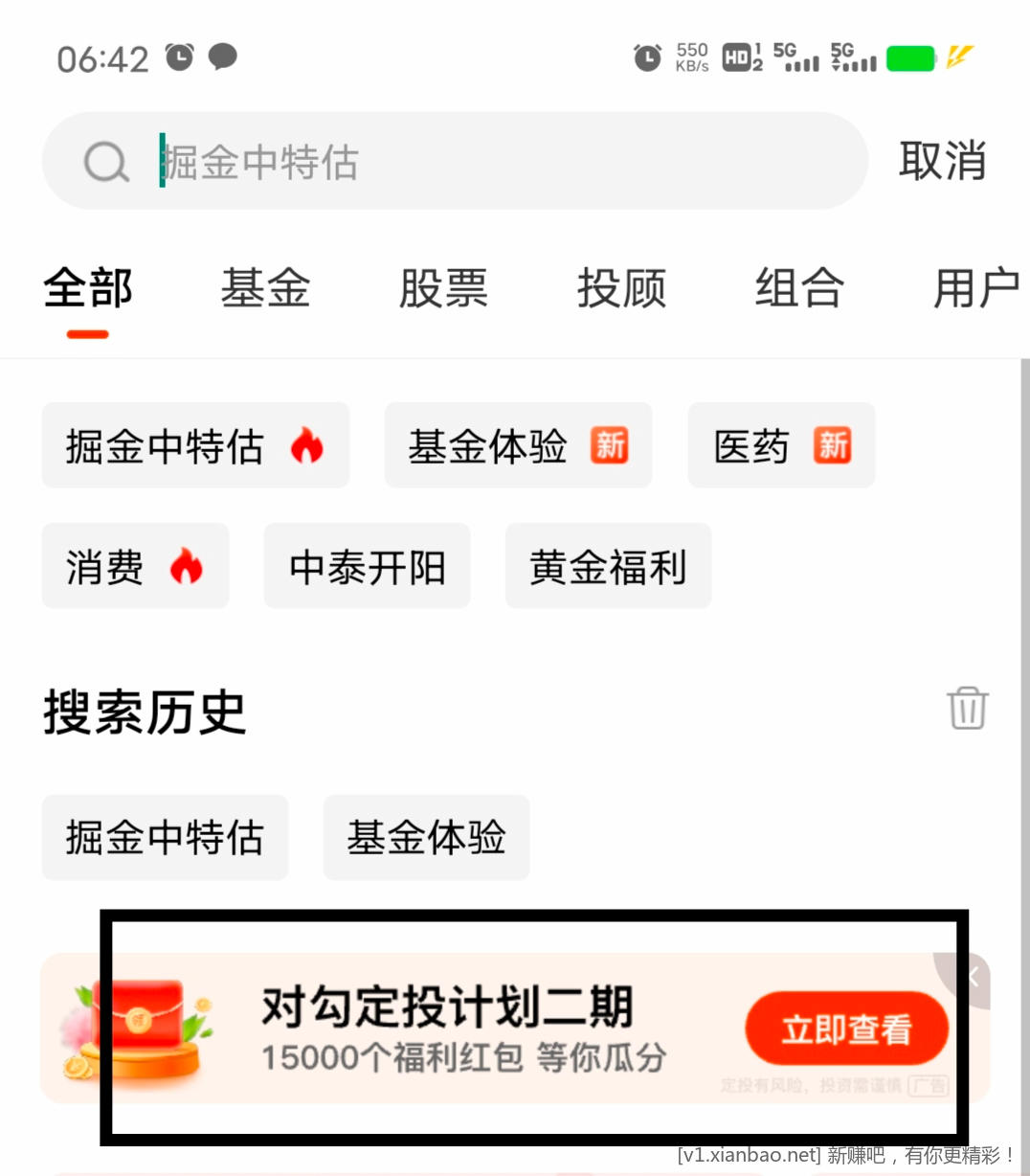Tap 掘金中特估 in search history
Viewport: 1030px width, 1176px height.
pos(165,838)
